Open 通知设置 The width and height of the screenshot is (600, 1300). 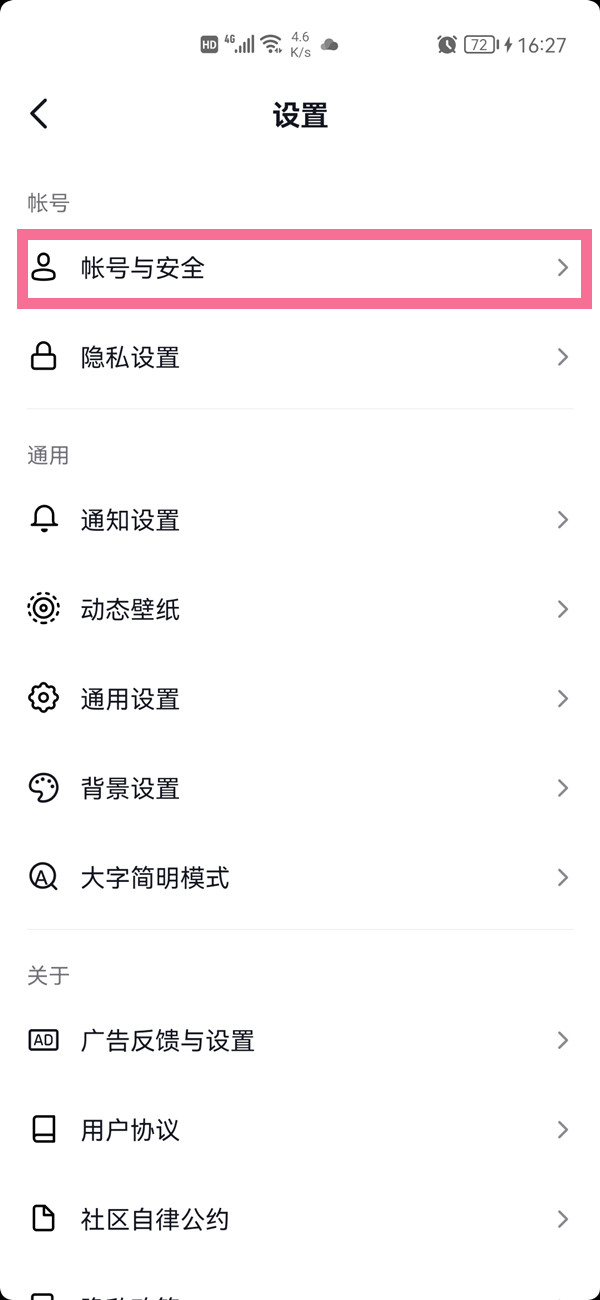[x=299, y=520]
